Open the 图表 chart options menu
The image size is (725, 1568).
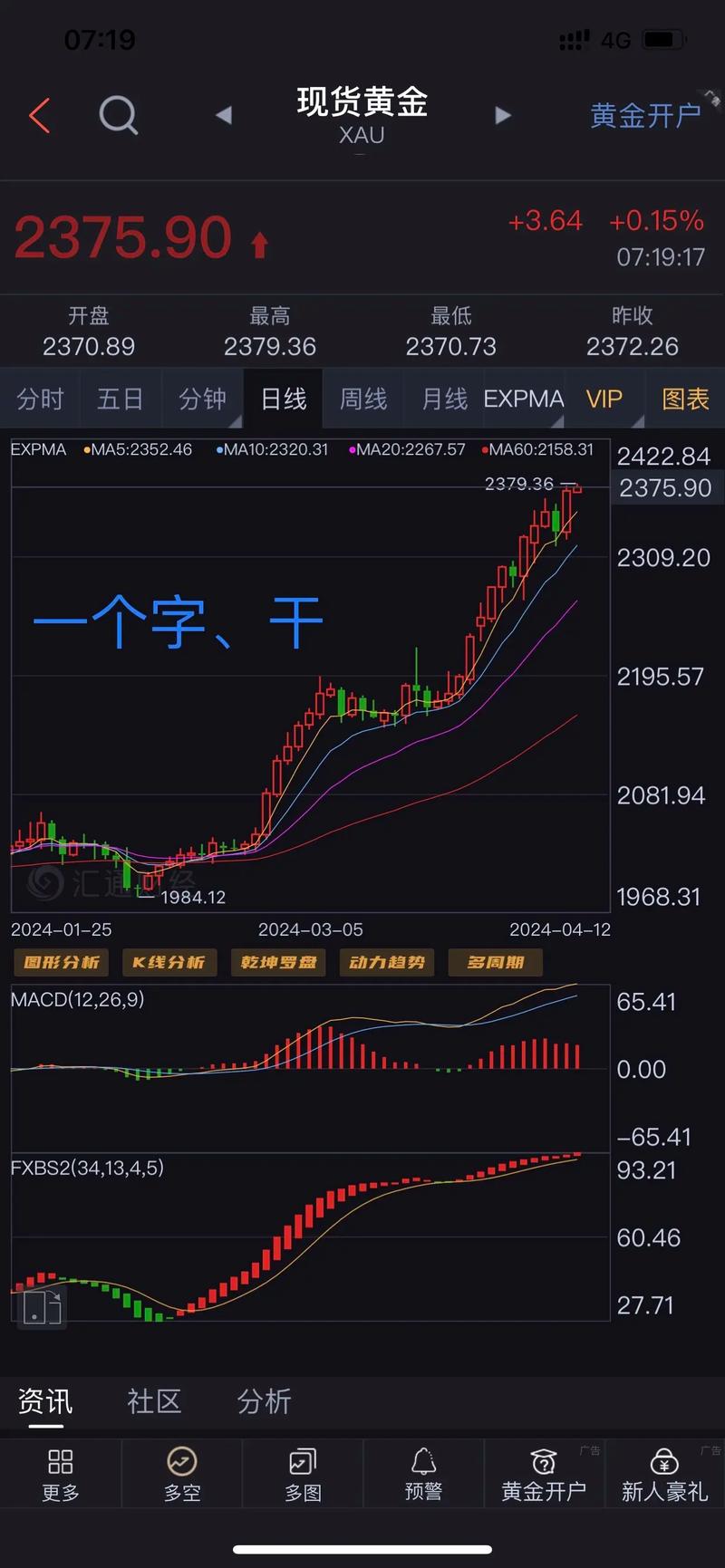(685, 399)
